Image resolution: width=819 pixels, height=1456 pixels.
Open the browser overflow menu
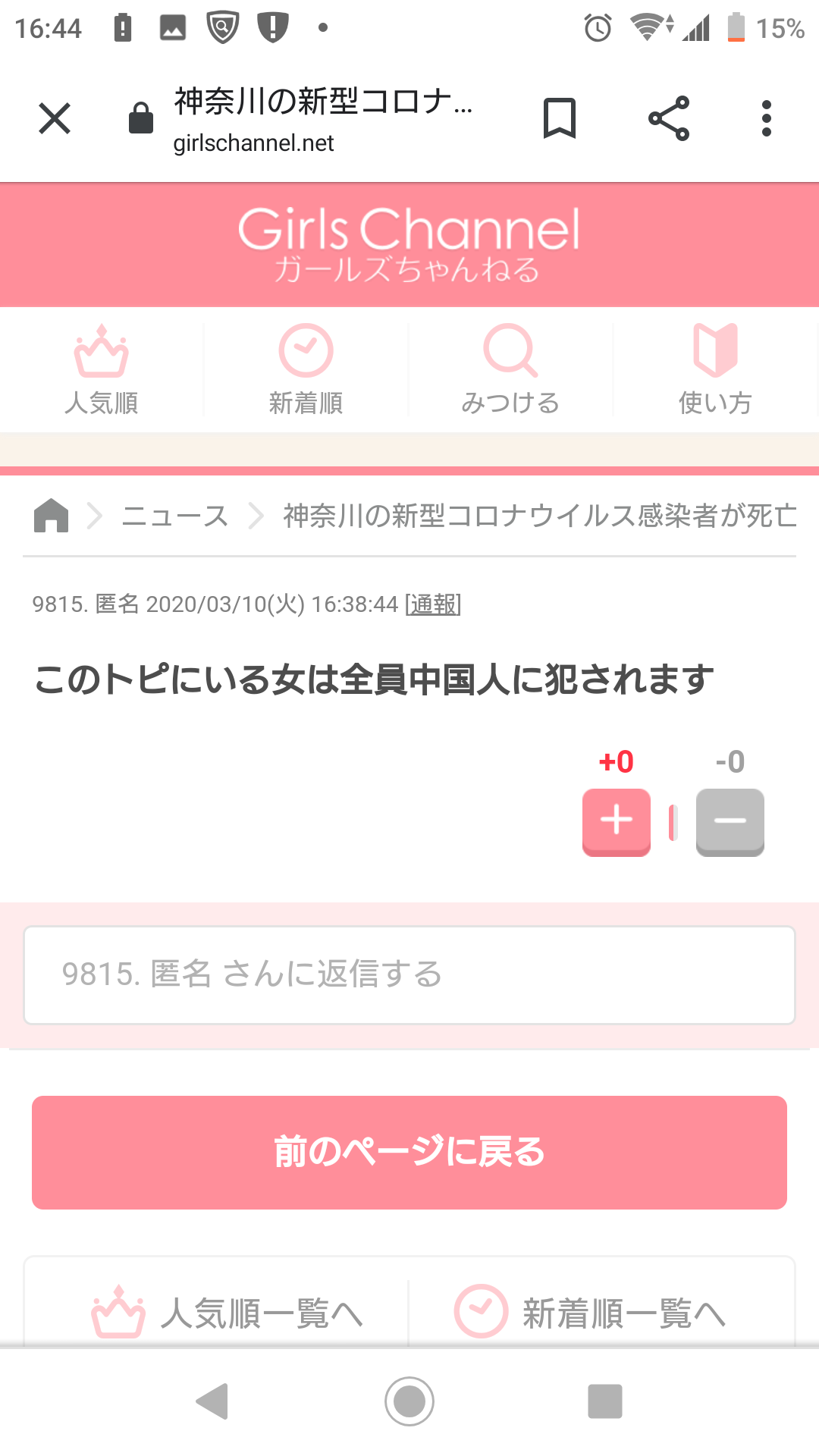[x=767, y=118]
